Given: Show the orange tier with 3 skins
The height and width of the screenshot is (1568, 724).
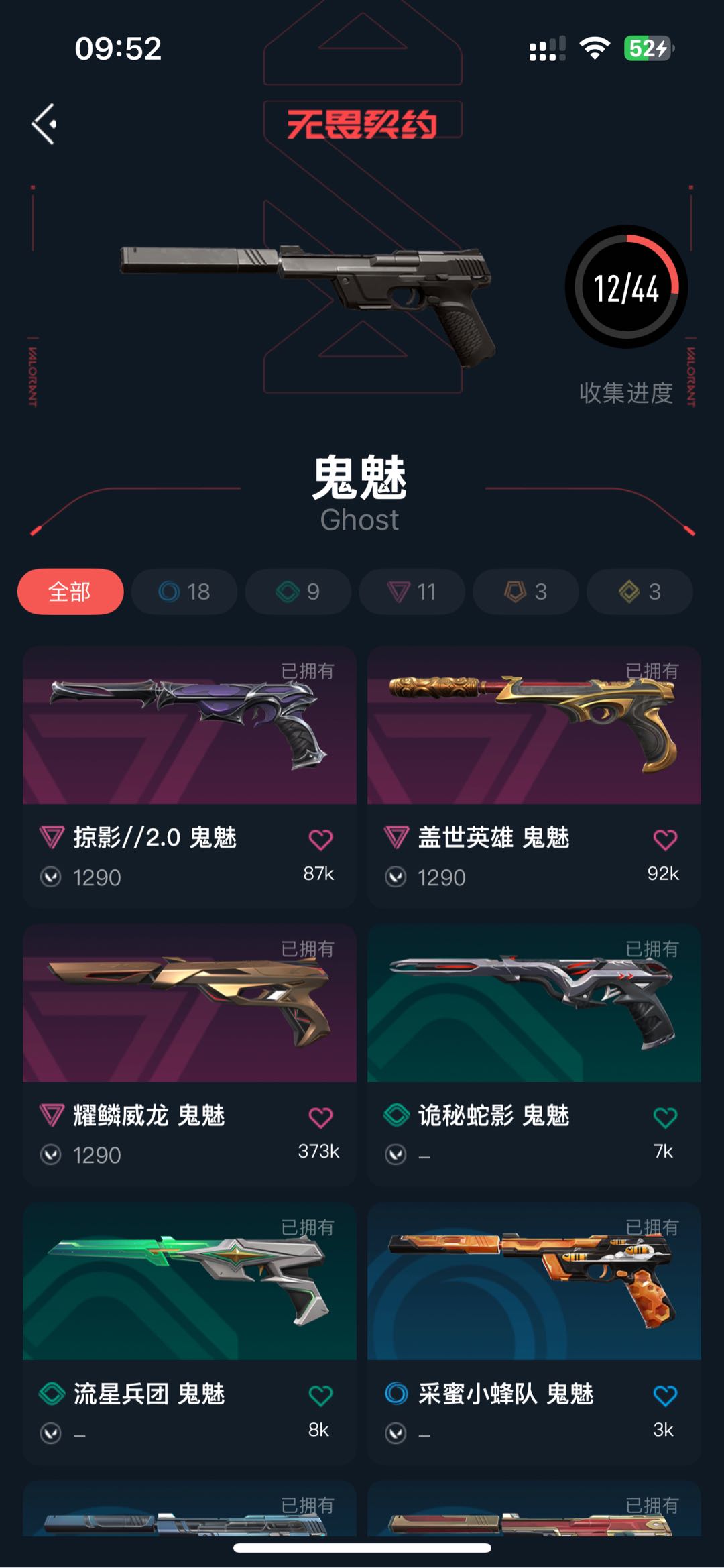Looking at the screenshot, I should click(x=526, y=592).
